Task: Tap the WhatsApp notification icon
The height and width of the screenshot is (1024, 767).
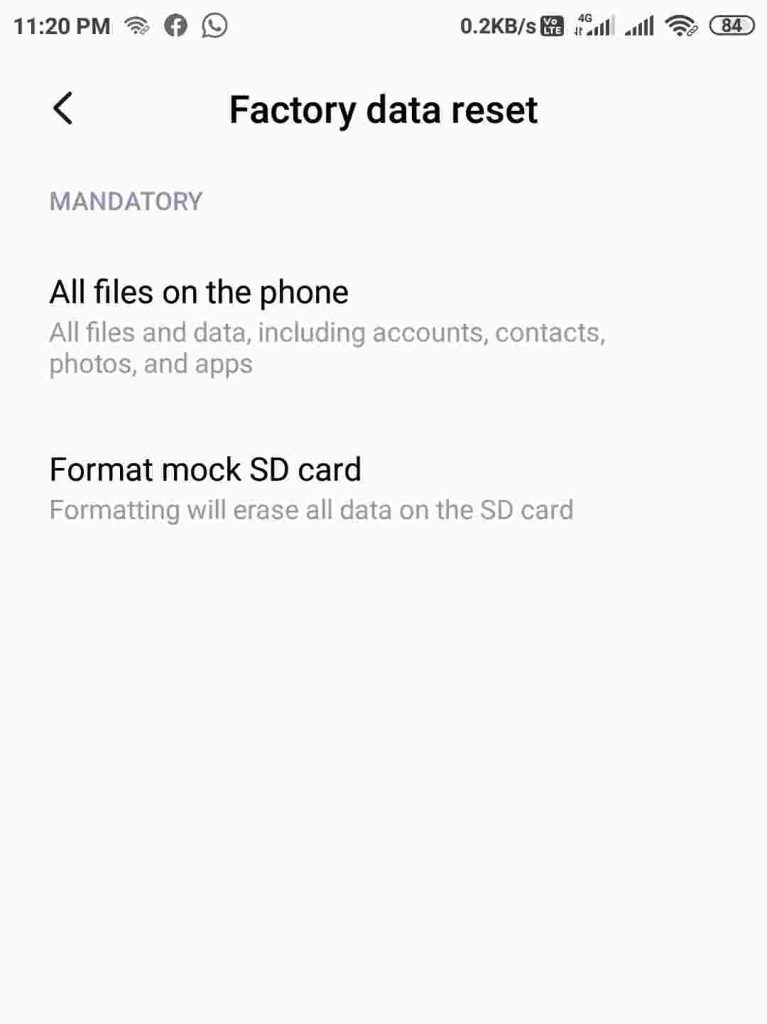Action: (x=215, y=25)
